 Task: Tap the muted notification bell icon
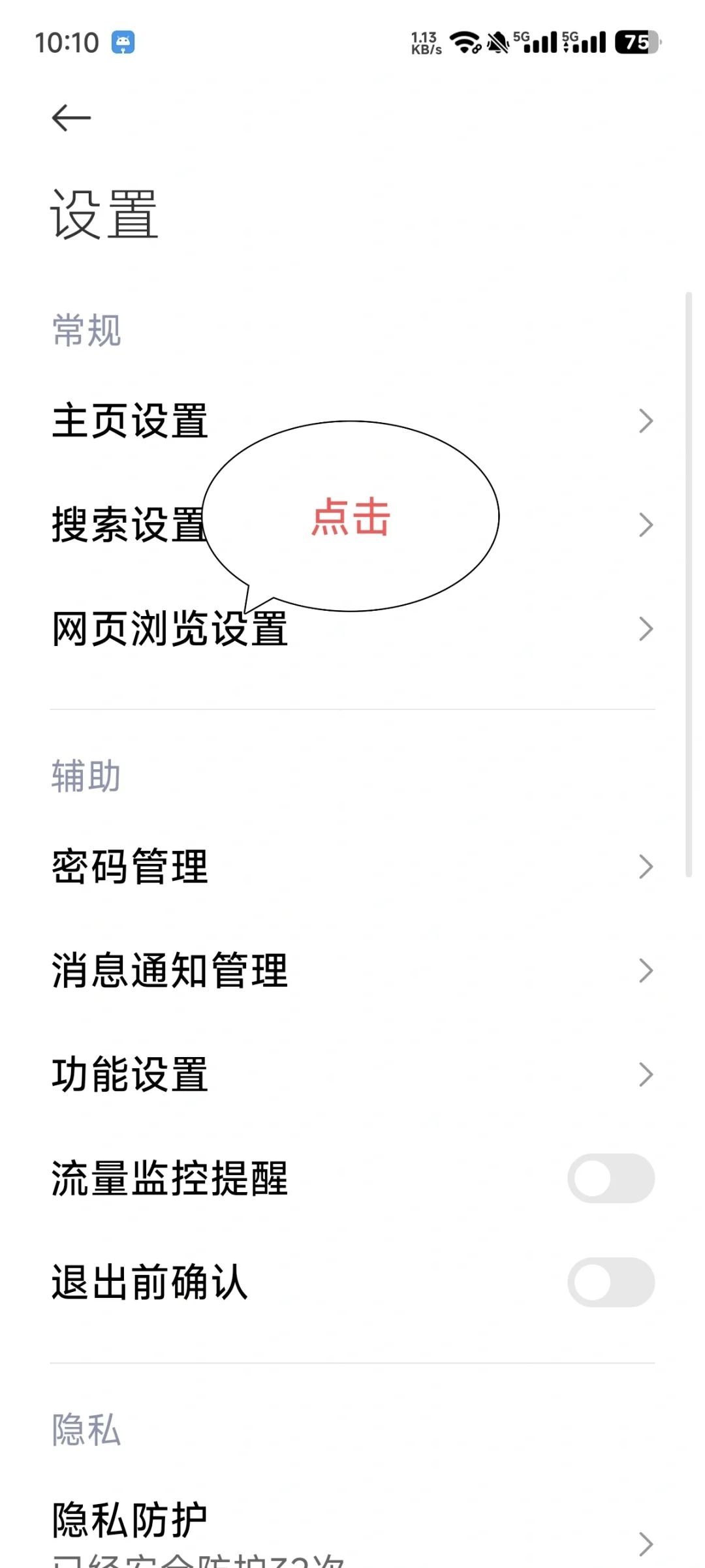point(499,42)
